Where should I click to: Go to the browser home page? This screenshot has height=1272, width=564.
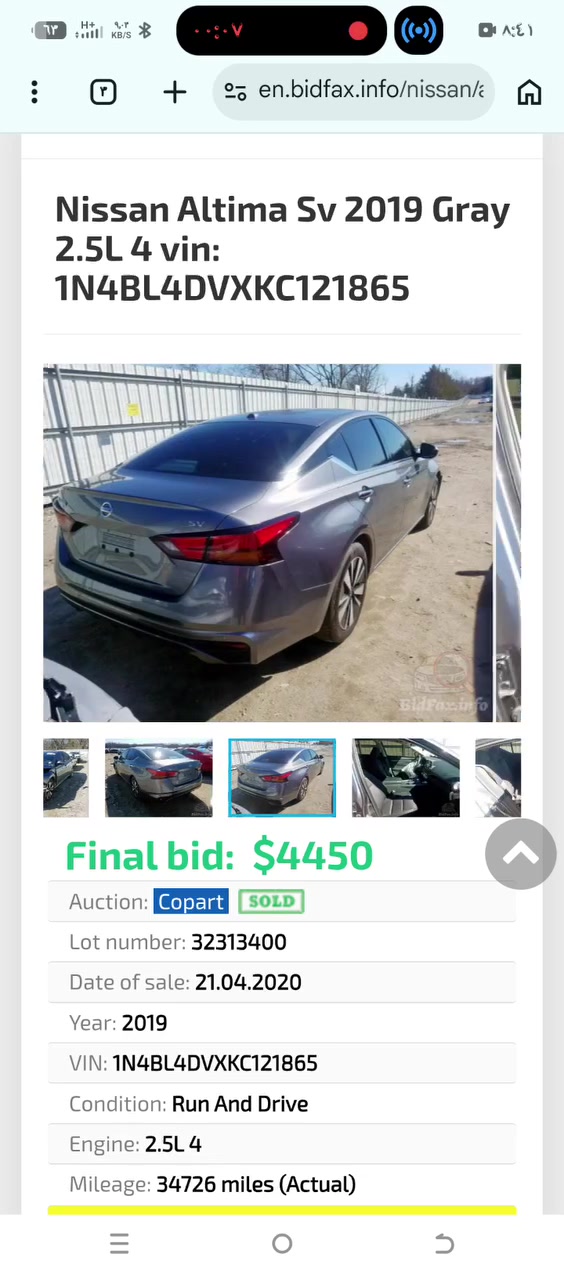[529, 92]
